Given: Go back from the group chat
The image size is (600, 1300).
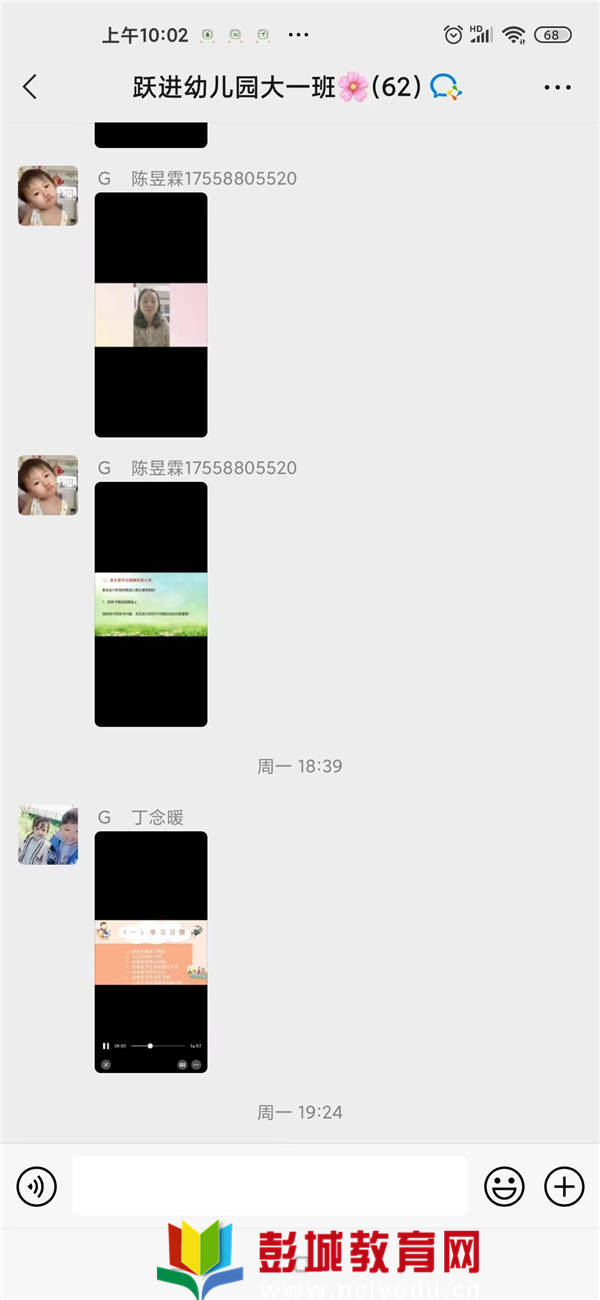Looking at the screenshot, I should (x=29, y=87).
